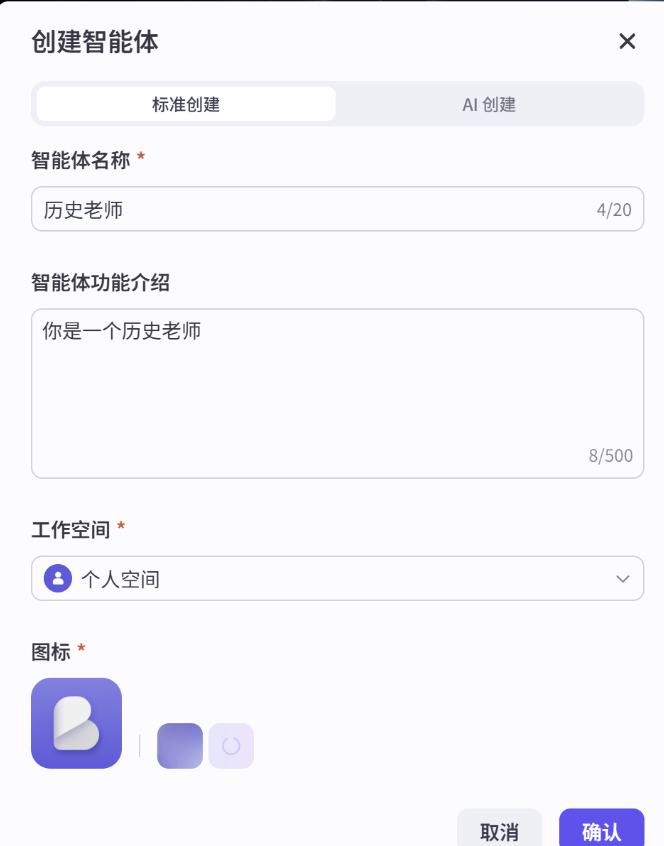The image size is (664, 846).
Task: Confirm creation with 确认
Action: (601, 830)
